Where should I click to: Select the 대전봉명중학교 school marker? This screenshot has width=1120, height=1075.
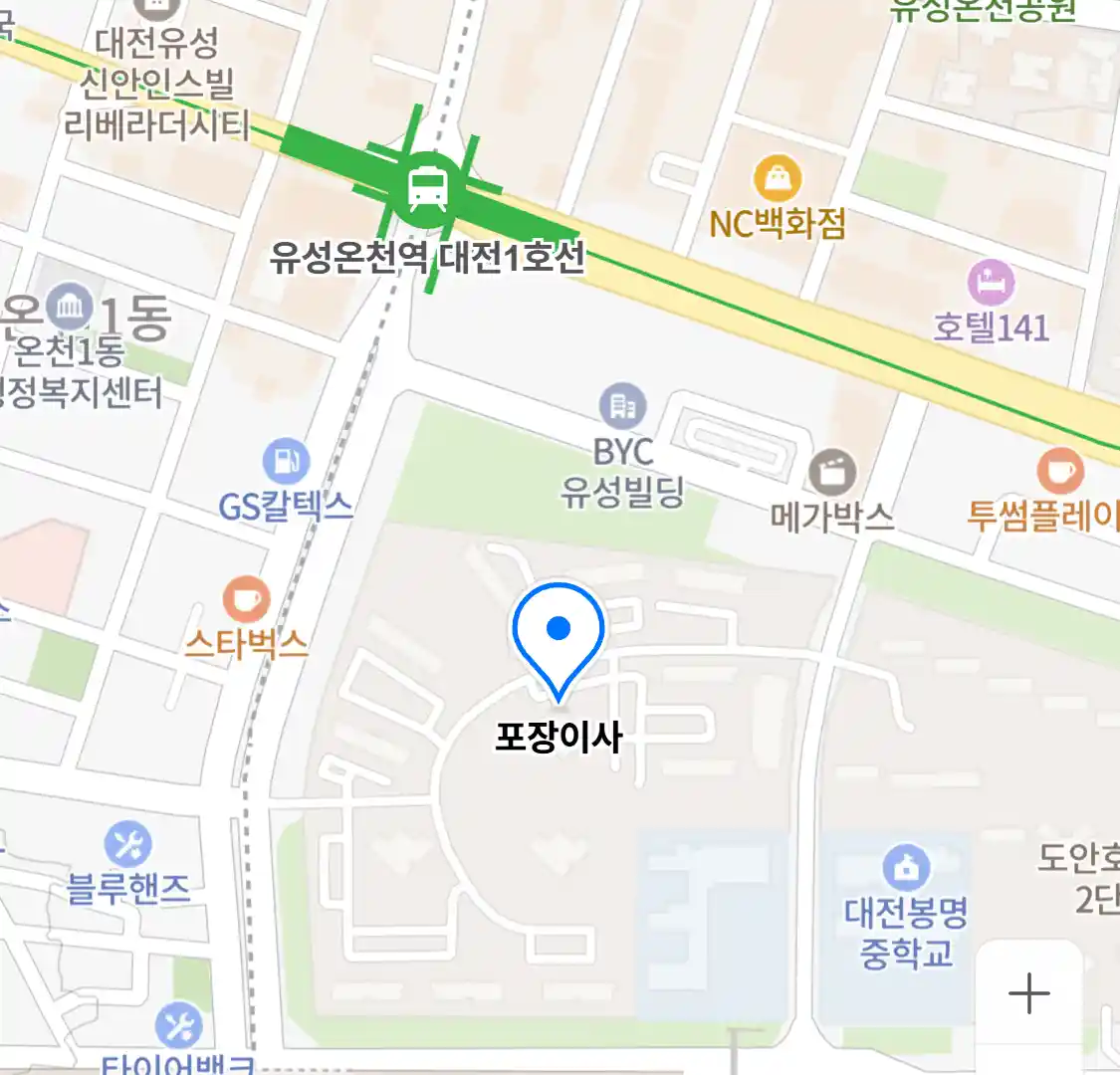906,869
